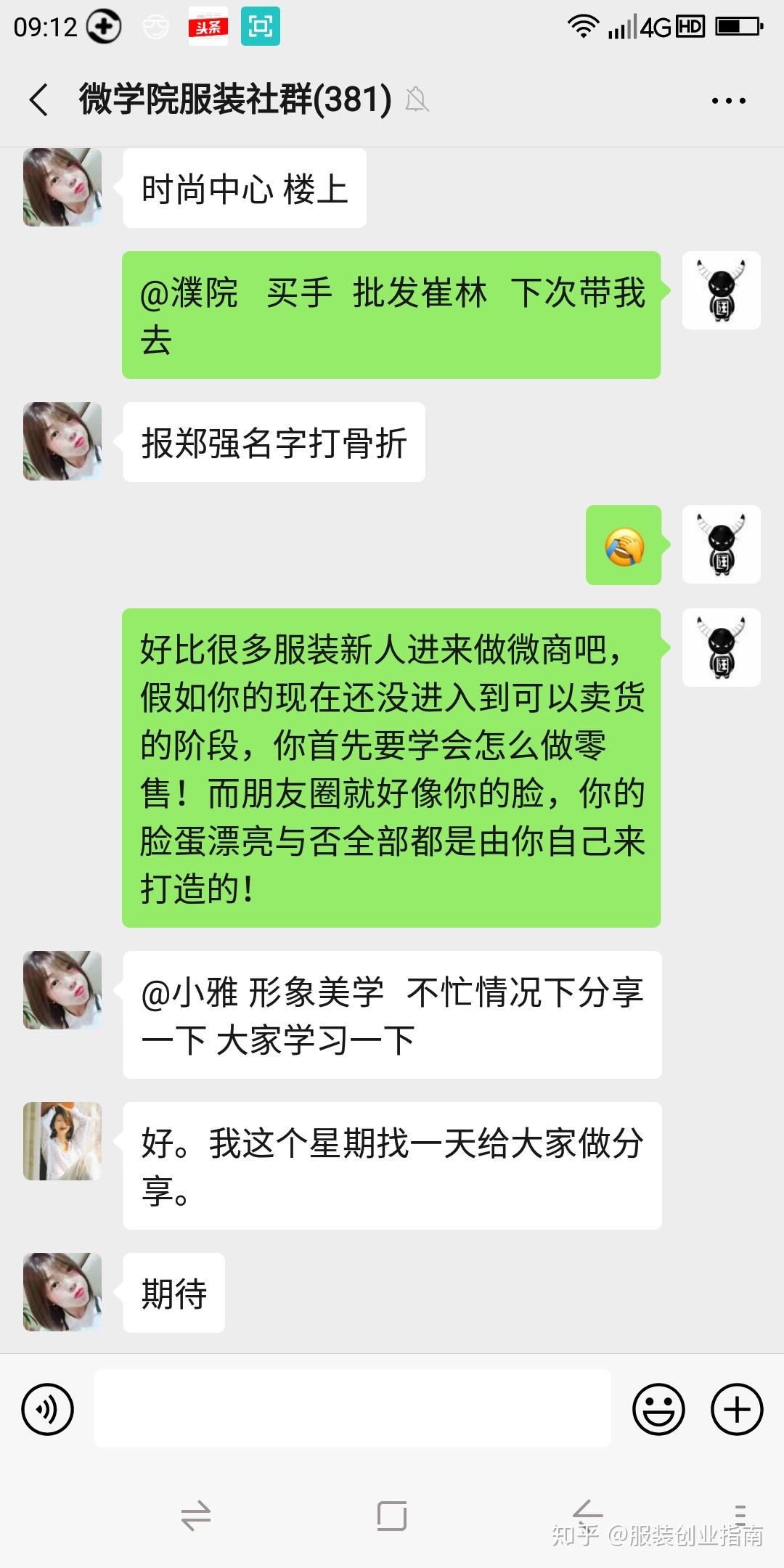Open avatar of the member replying 好。我这个星期
Viewport: 784px width, 1568px height.
[x=62, y=1141]
